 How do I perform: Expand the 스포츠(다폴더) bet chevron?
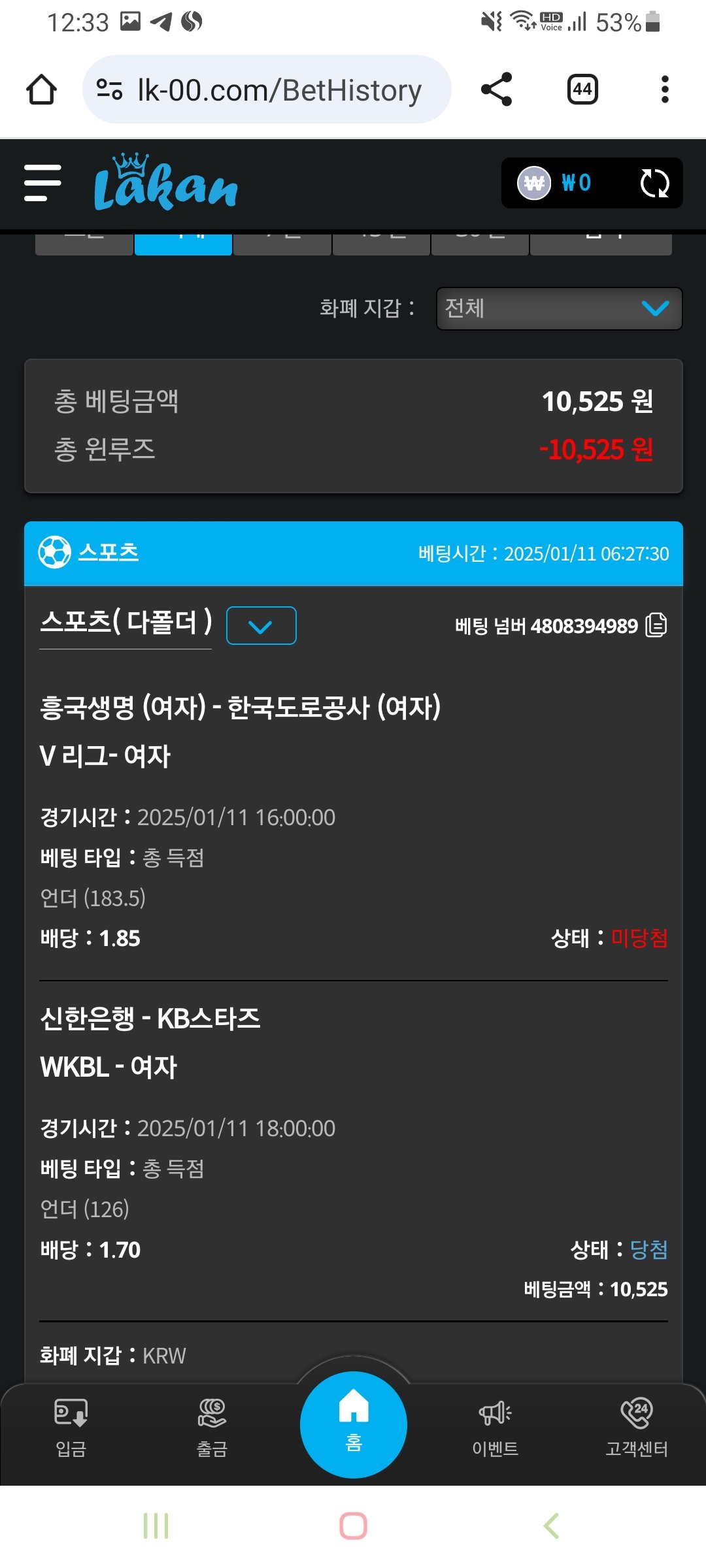(261, 626)
